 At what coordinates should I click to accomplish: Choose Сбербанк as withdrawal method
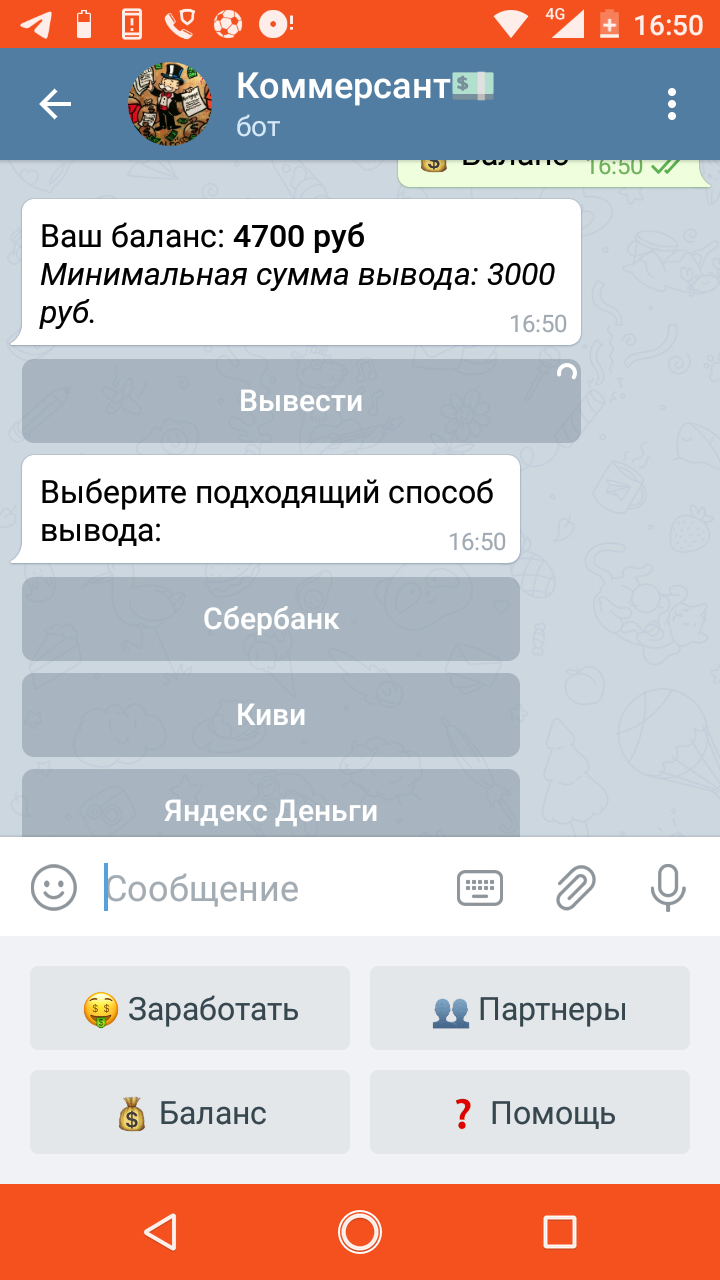point(271,619)
